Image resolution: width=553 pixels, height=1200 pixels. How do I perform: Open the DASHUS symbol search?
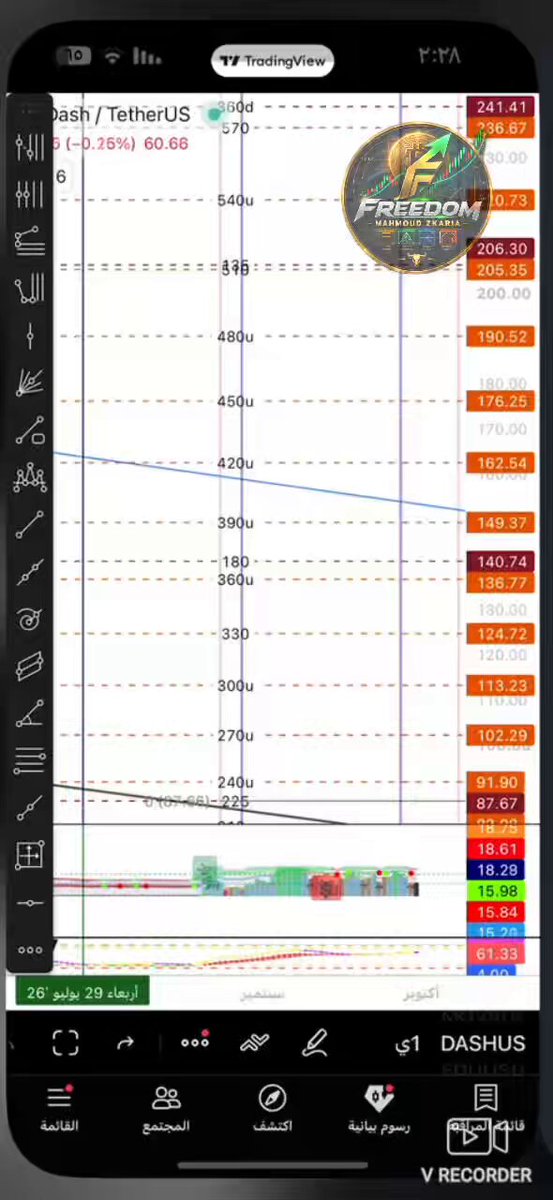[483, 1044]
